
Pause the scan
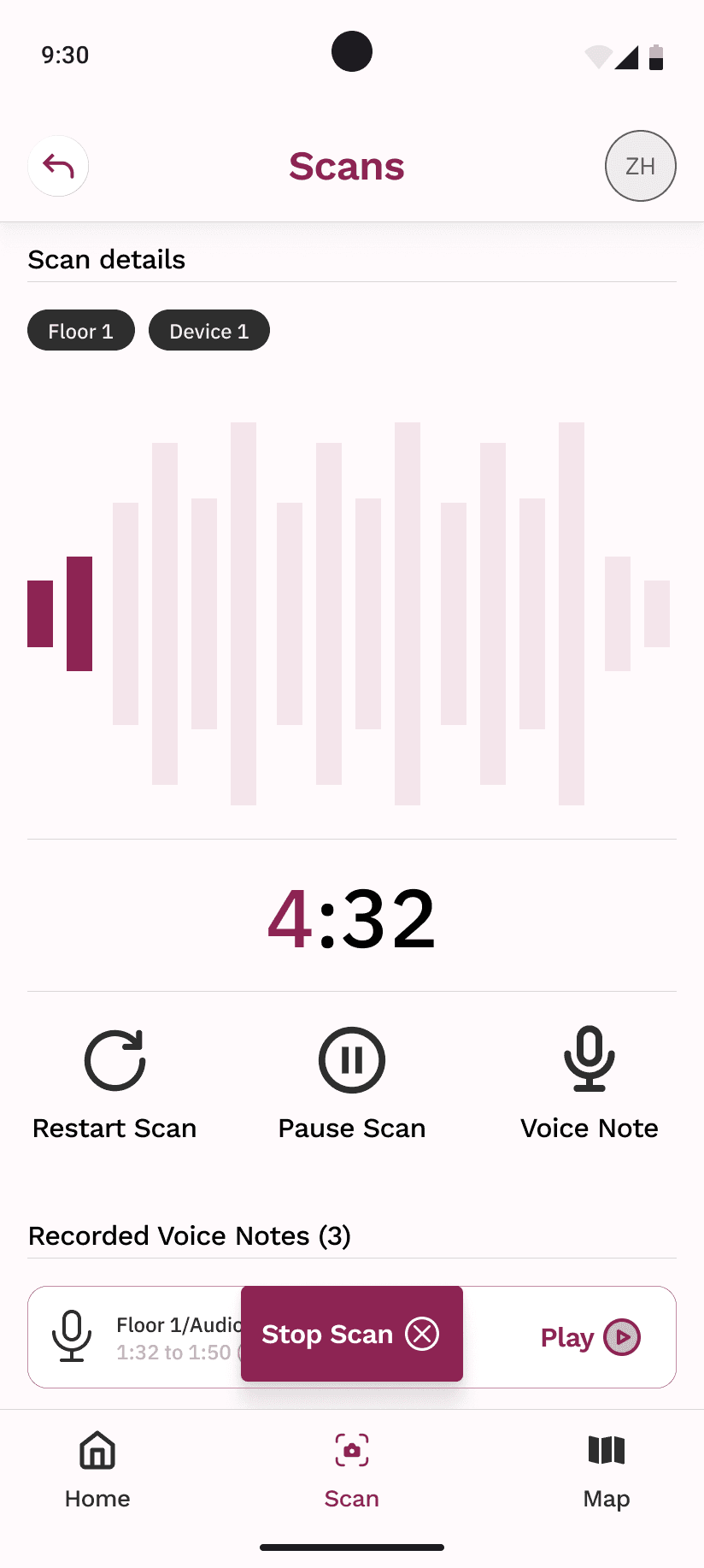pyautogui.click(x=352, y=1084)
